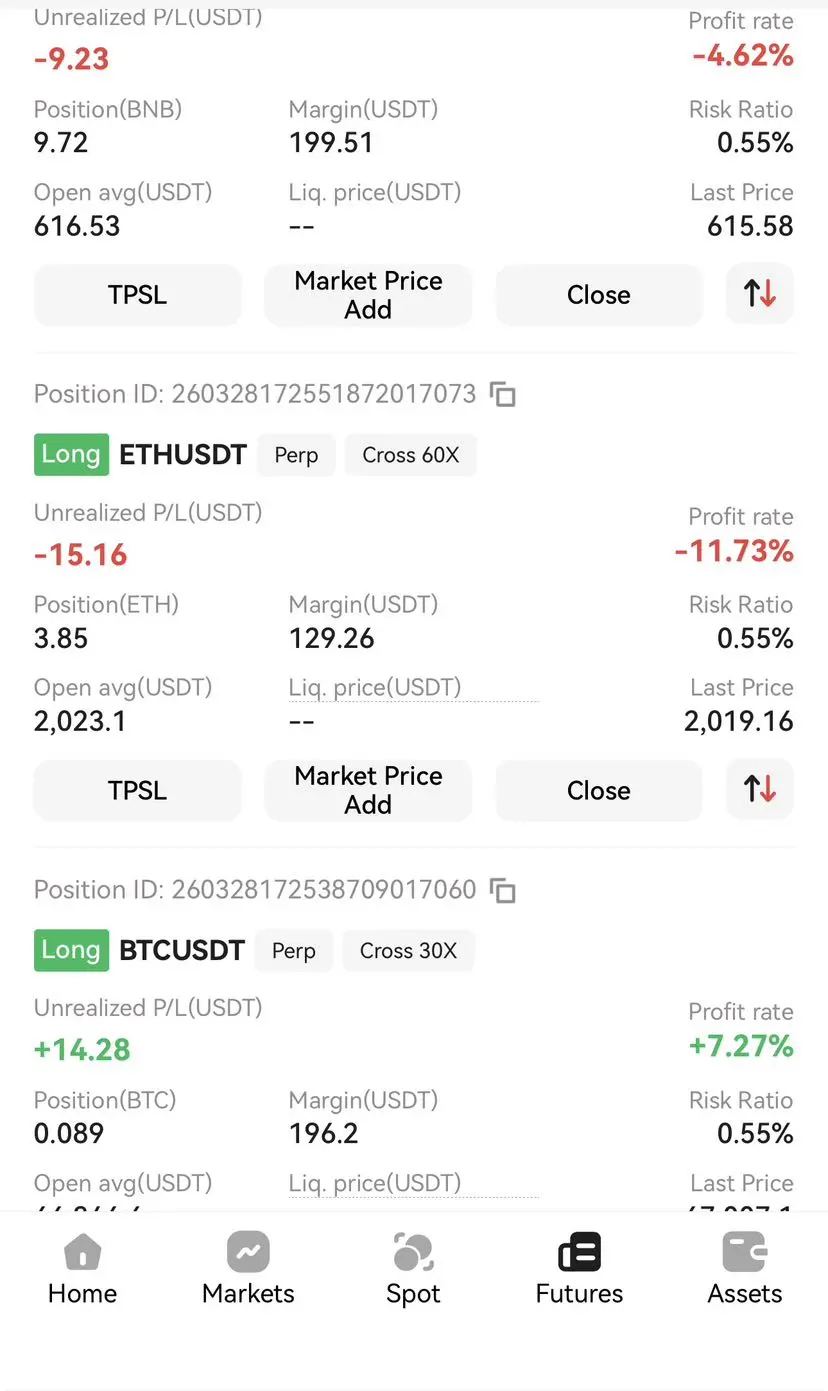Reverse the ETHUSDT position with arrows icon
This screenshot has width=828, height=1391.
click(x=760, y=789)
